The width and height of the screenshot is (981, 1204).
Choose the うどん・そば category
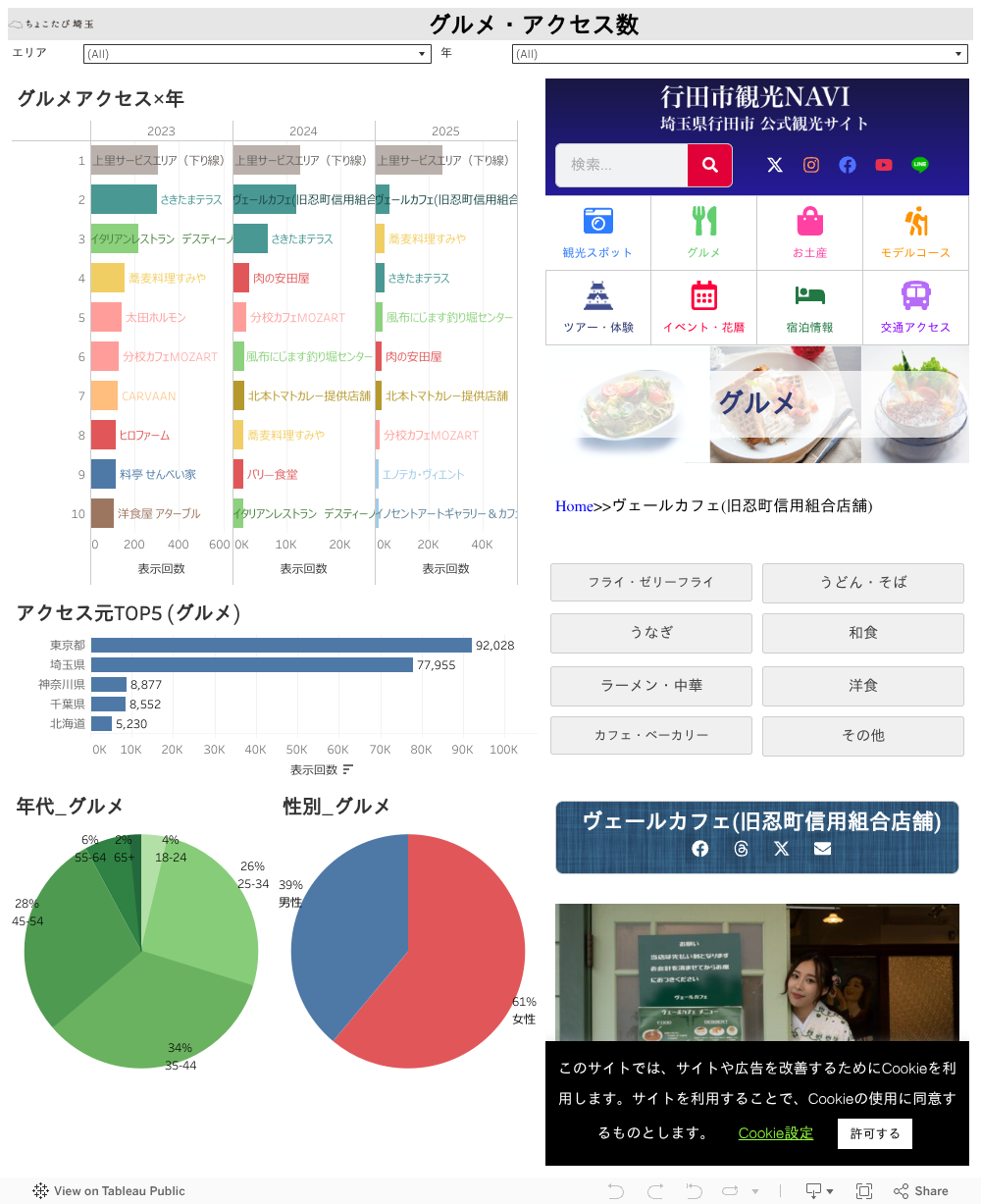coord(863,582)
